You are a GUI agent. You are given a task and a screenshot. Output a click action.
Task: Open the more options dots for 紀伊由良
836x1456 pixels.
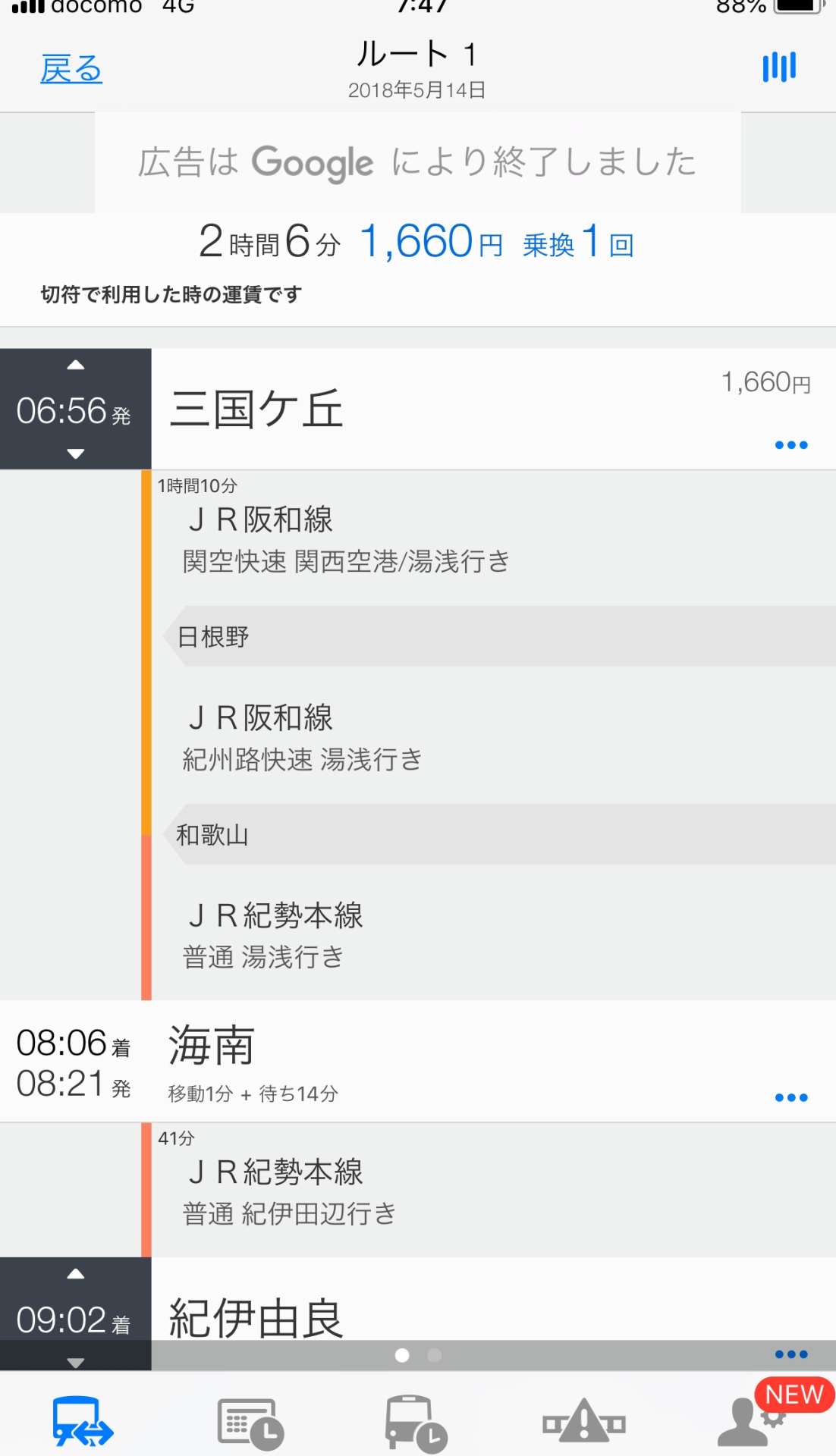791,1354
